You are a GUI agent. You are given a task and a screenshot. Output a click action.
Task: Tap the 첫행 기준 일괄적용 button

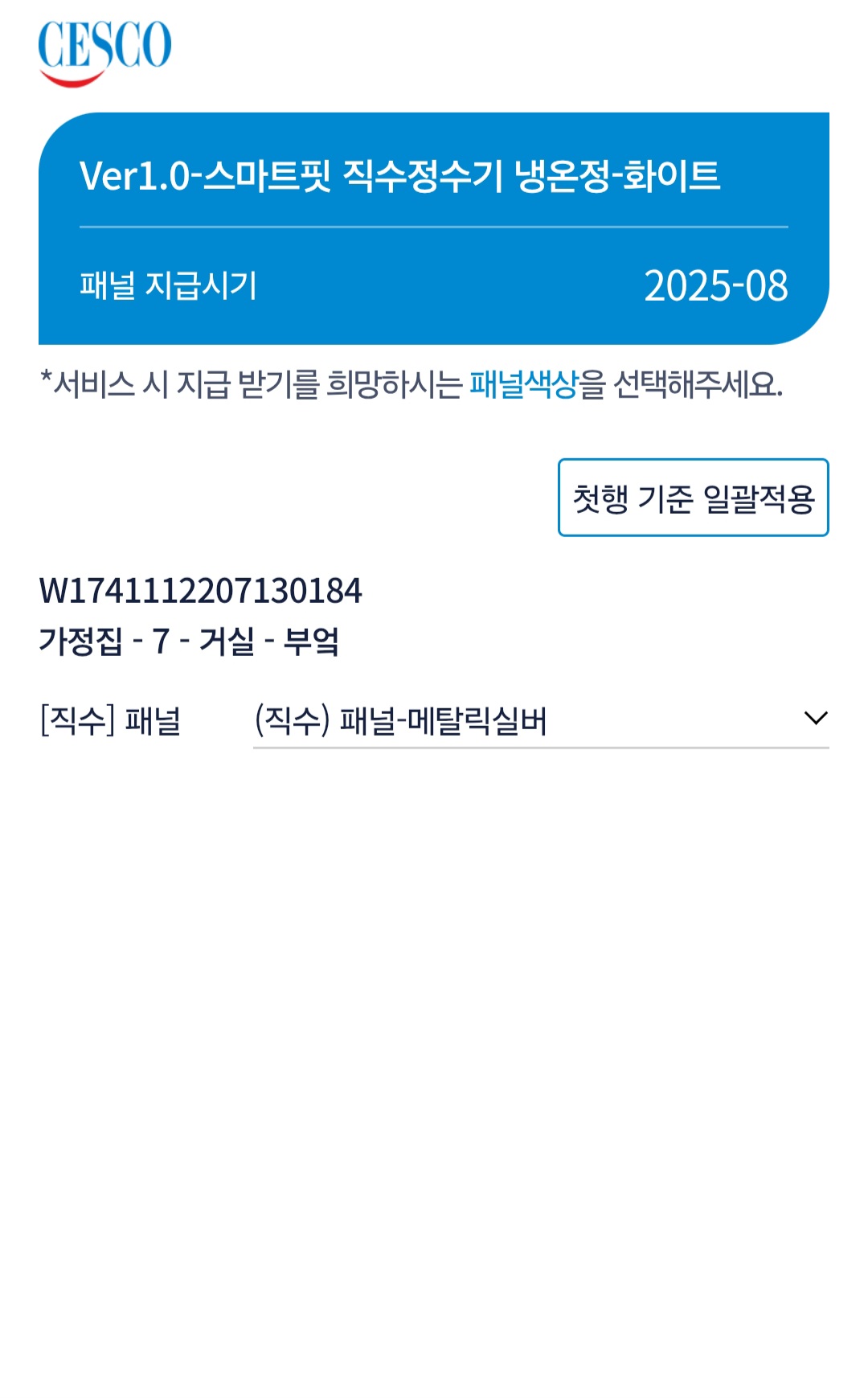693,498
